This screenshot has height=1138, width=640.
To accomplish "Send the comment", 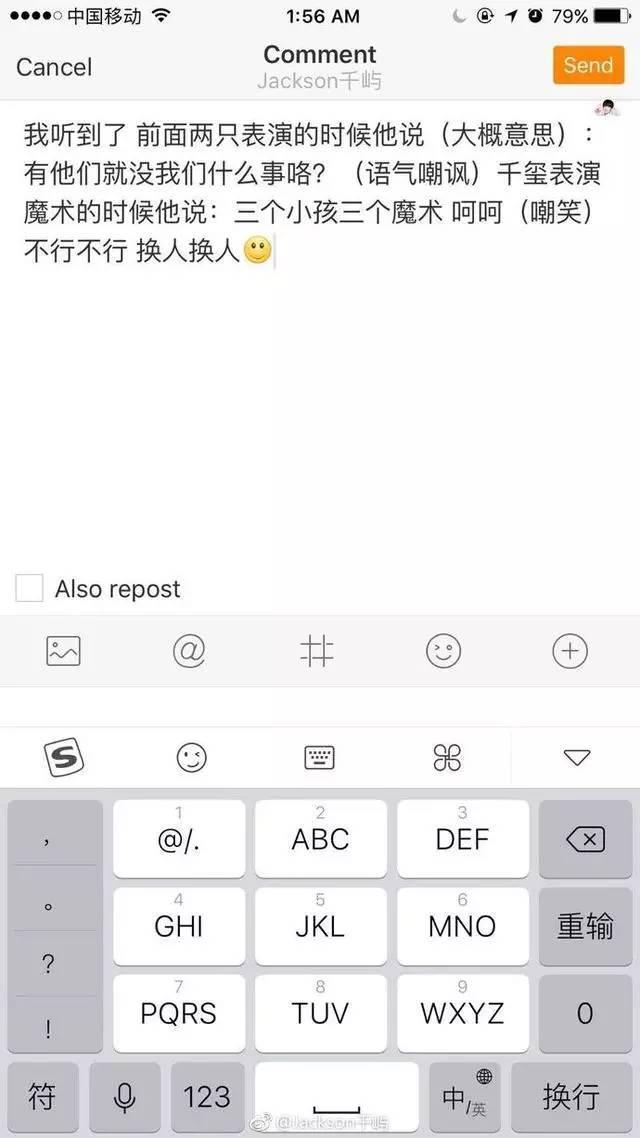I will point(587,65).
